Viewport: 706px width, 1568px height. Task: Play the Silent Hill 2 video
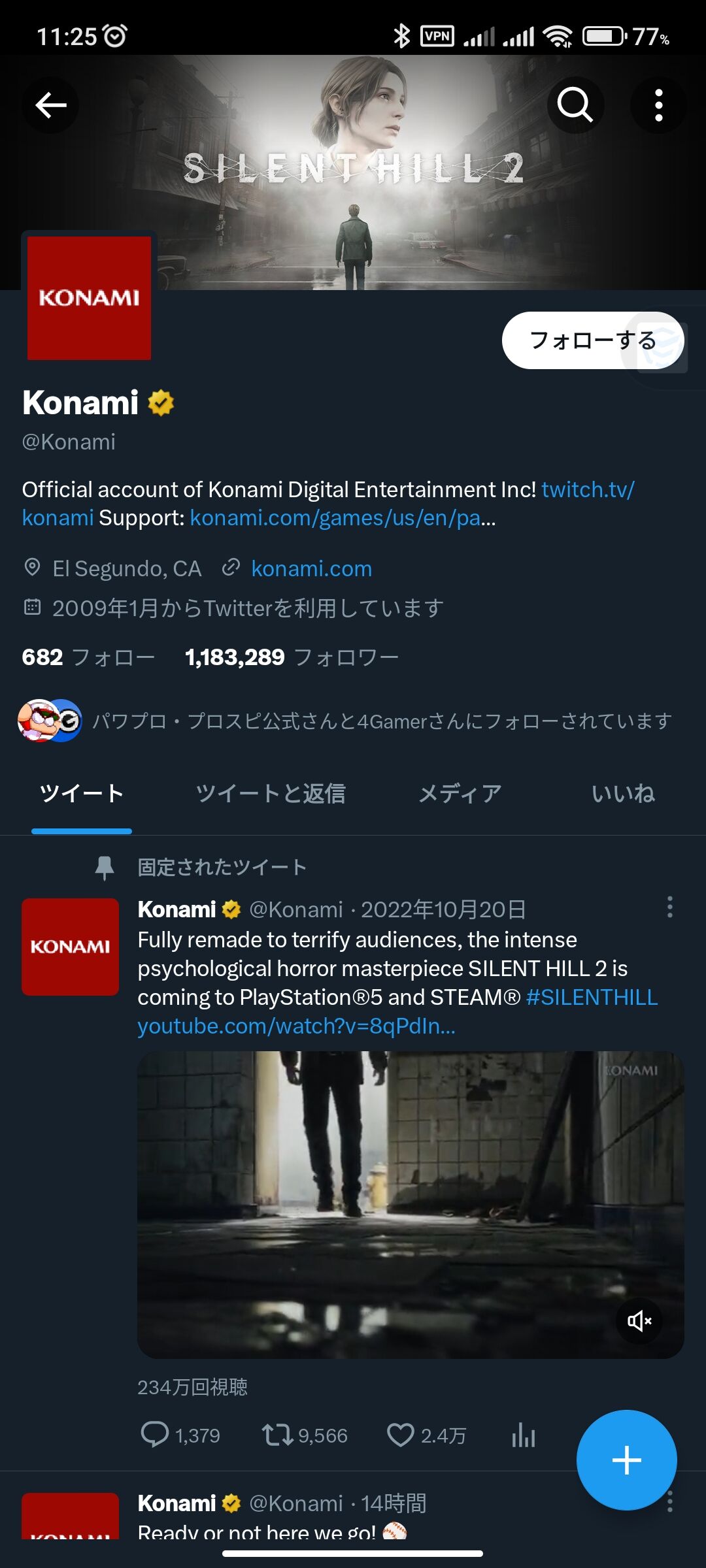411,1205
